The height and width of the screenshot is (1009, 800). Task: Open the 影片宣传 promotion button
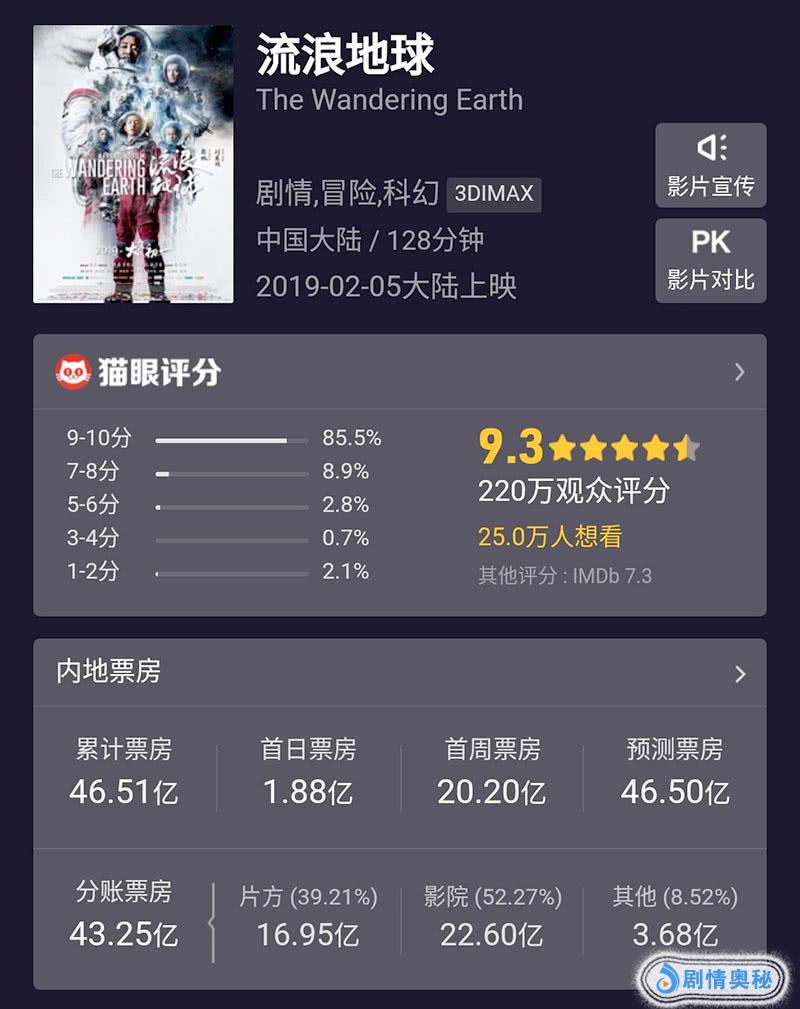711,166
